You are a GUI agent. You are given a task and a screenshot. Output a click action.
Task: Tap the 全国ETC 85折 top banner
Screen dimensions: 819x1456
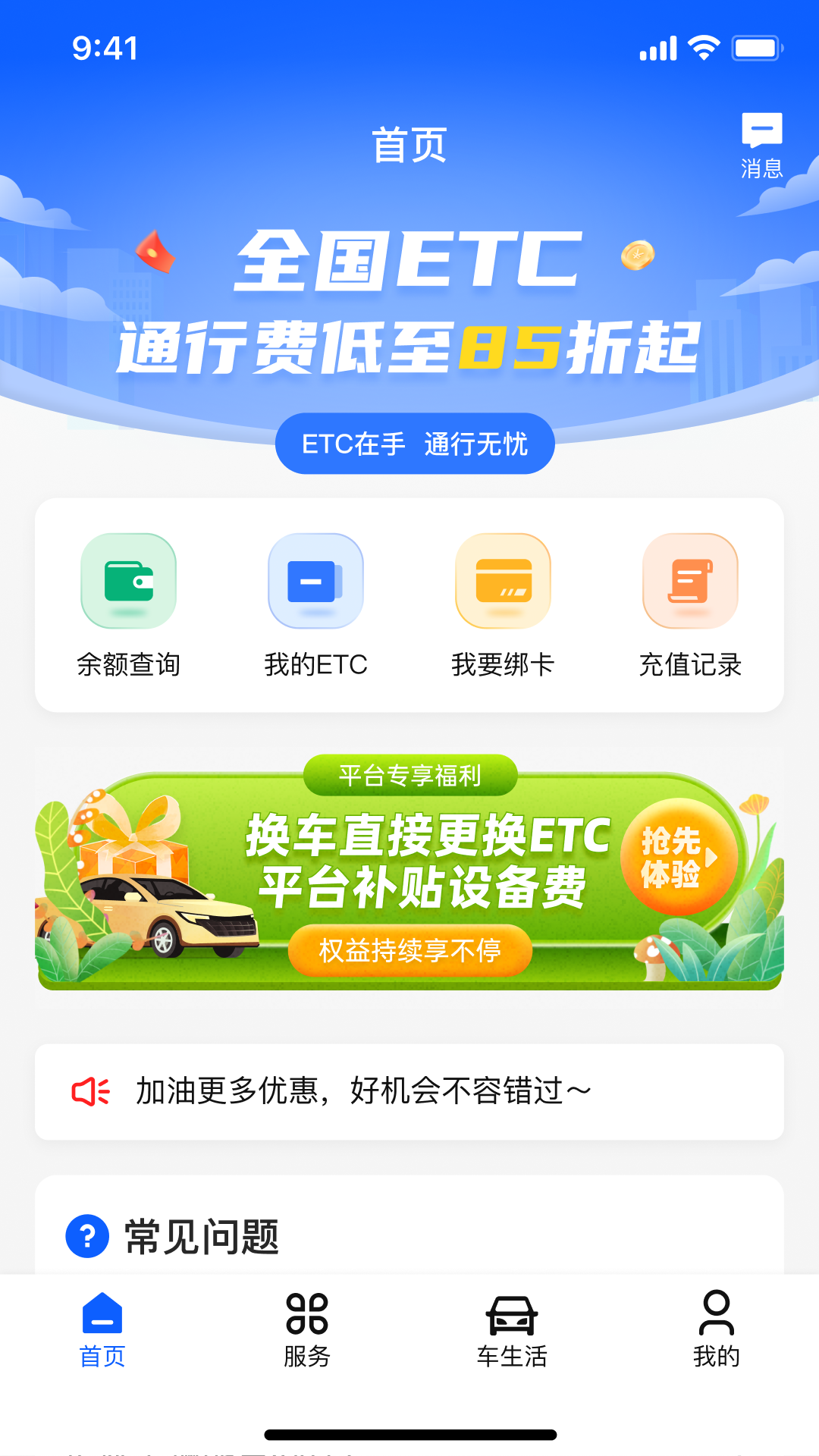tap(409, 303)
